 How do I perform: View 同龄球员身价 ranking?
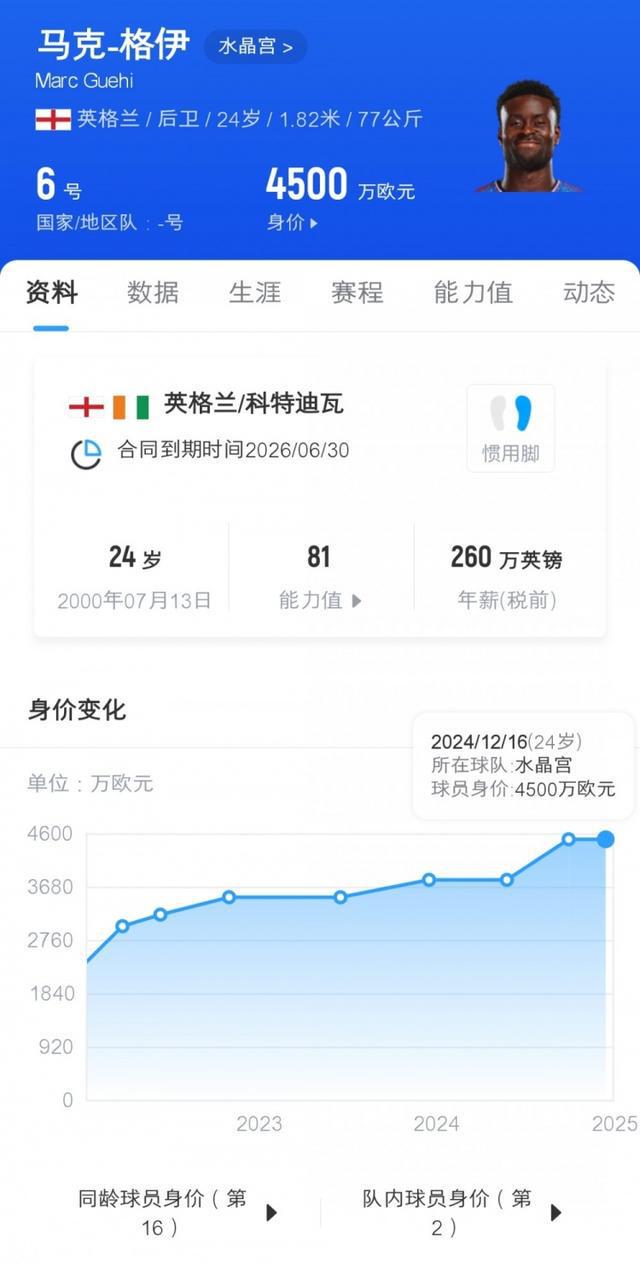pos(178,1212)
